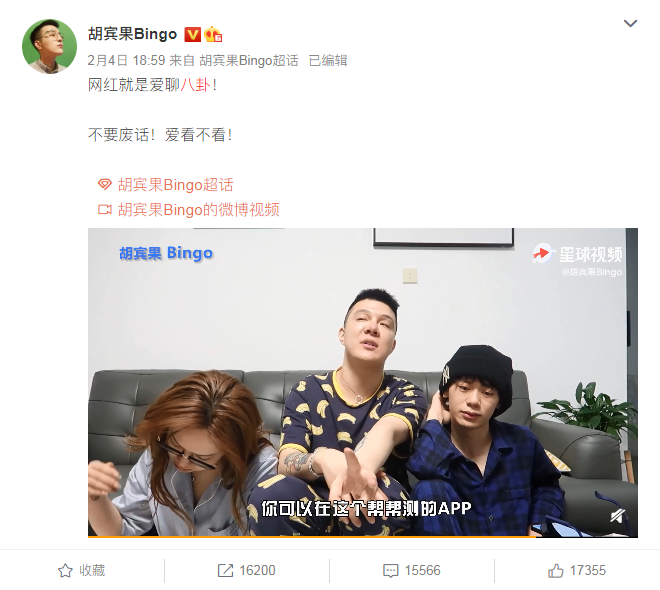660x590 pixels.
Task: Open 胡宾果Bingo的微博视频 link
Action: [198, 210]
